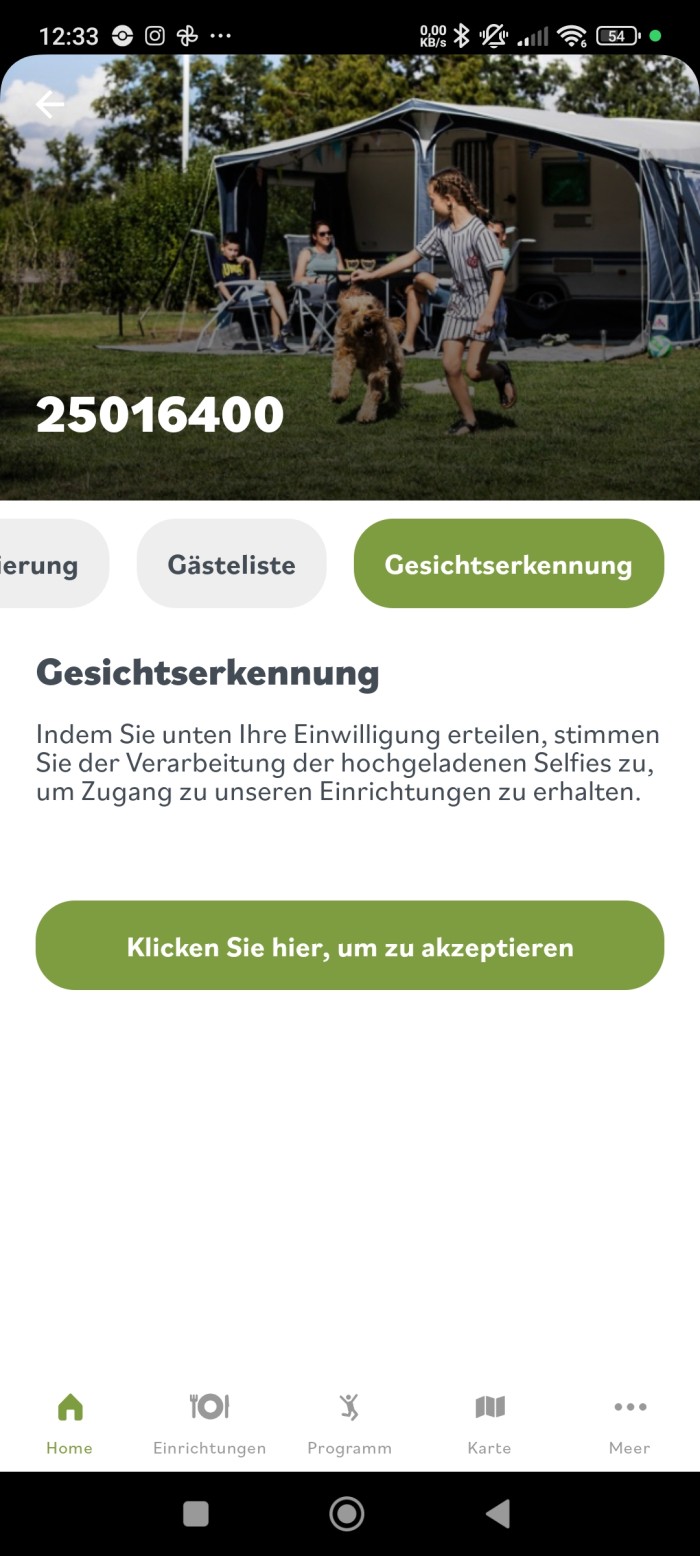Open recent apps with the square button
This screenshot has width=700, height=1556.
(196, 1514)
